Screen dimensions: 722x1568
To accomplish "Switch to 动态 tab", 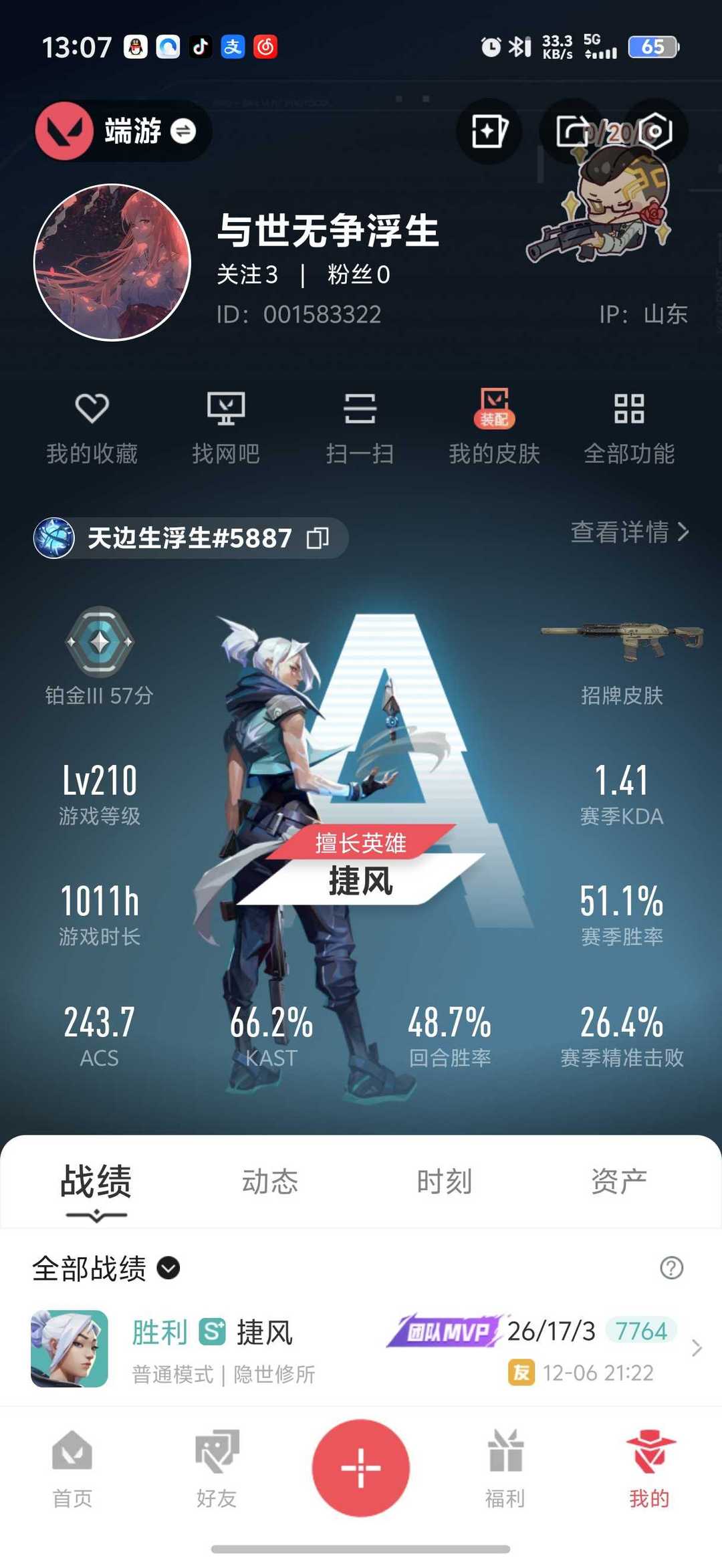I will [269, 1182].
